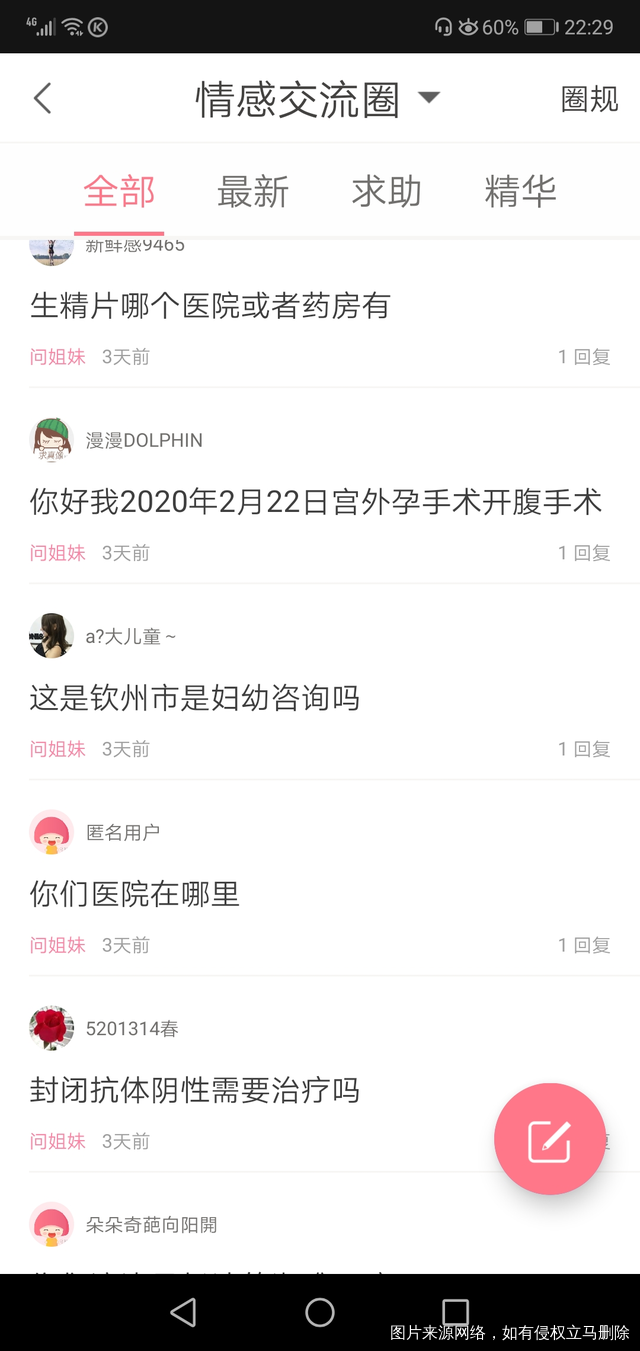Image resolution: width=640 pixels, height=1351 pixels.
Task: View the 精华 tab
Action: click(x=520, y=191)
